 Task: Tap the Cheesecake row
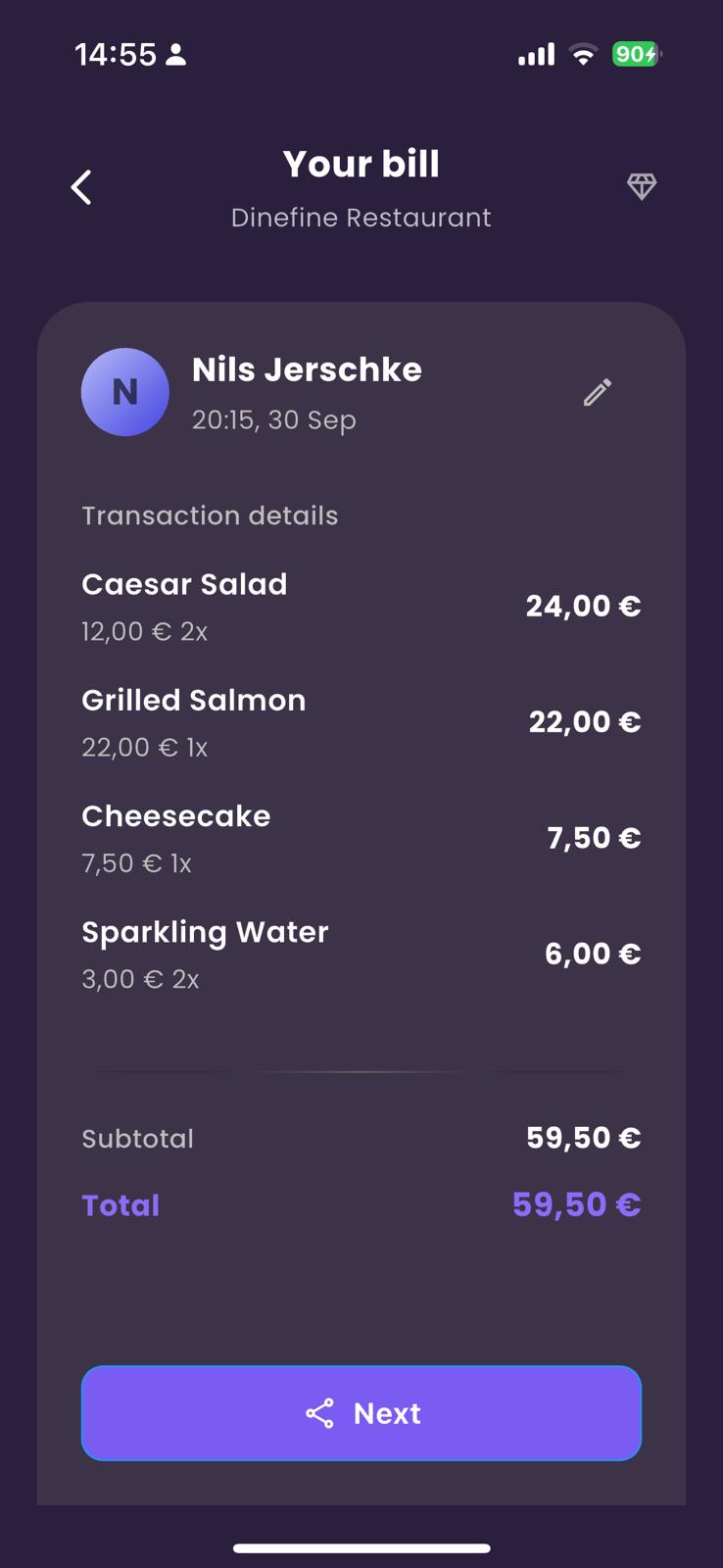pos(175,815)
